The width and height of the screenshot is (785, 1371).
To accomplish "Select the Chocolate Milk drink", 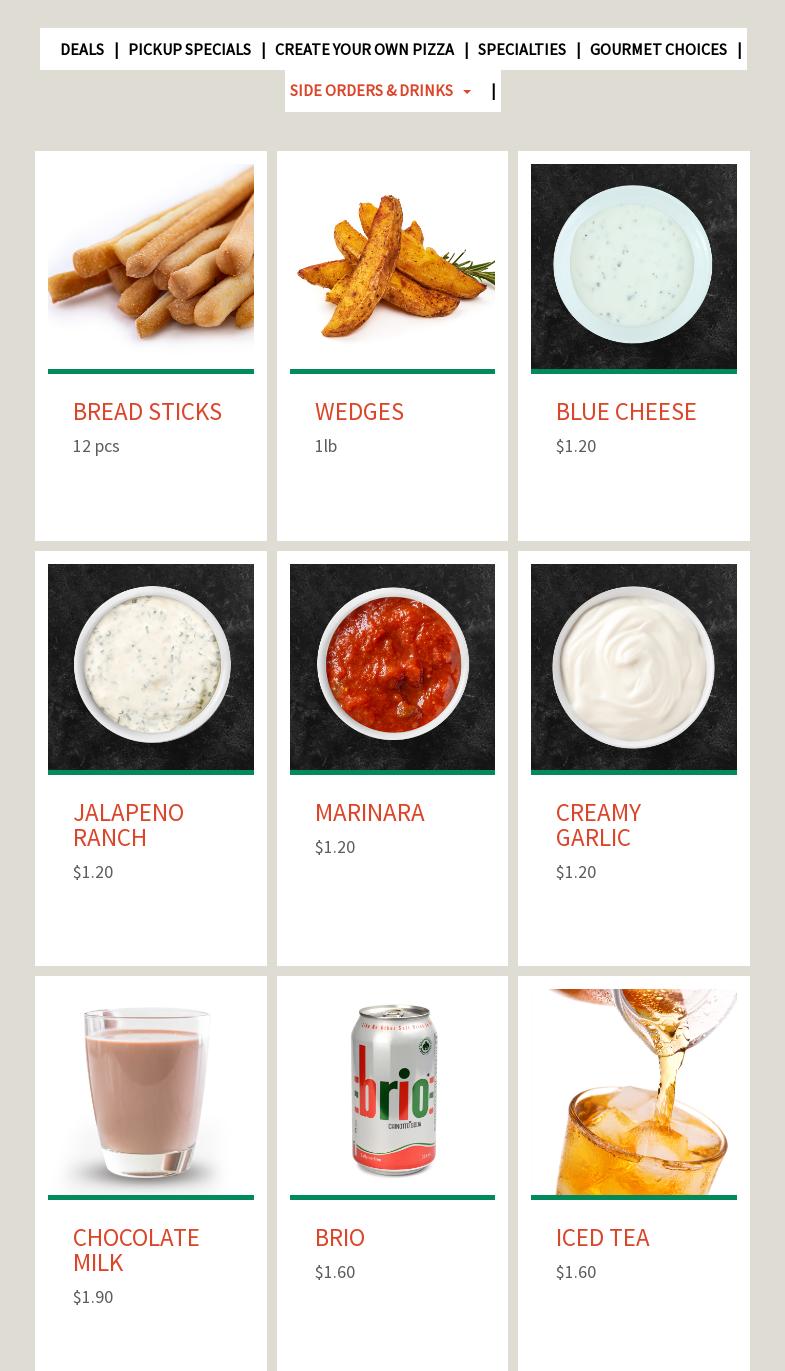I will pyautogui.click(x=151, y=1174).
